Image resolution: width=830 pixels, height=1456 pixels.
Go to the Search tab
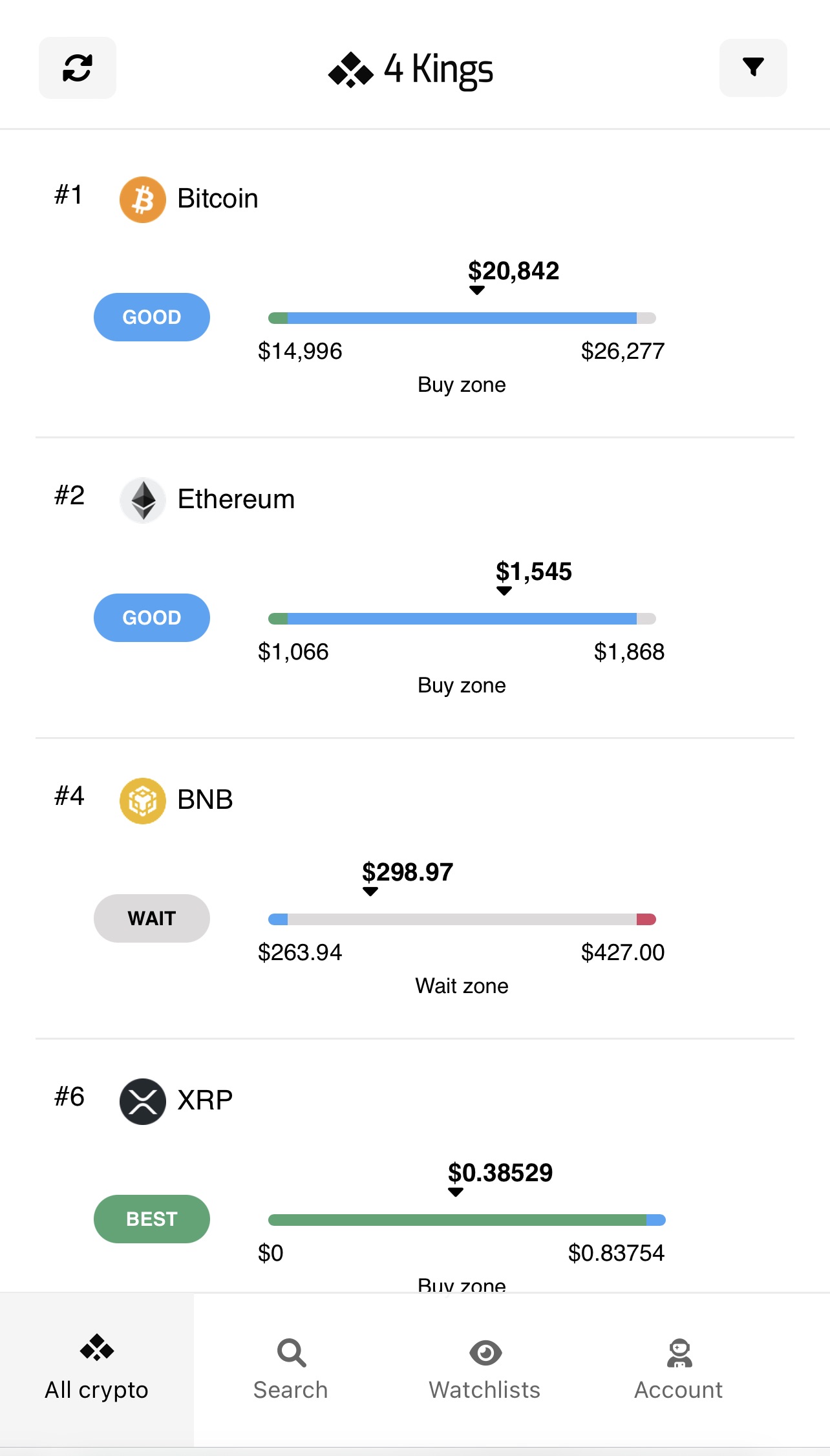coord(291,1369)
